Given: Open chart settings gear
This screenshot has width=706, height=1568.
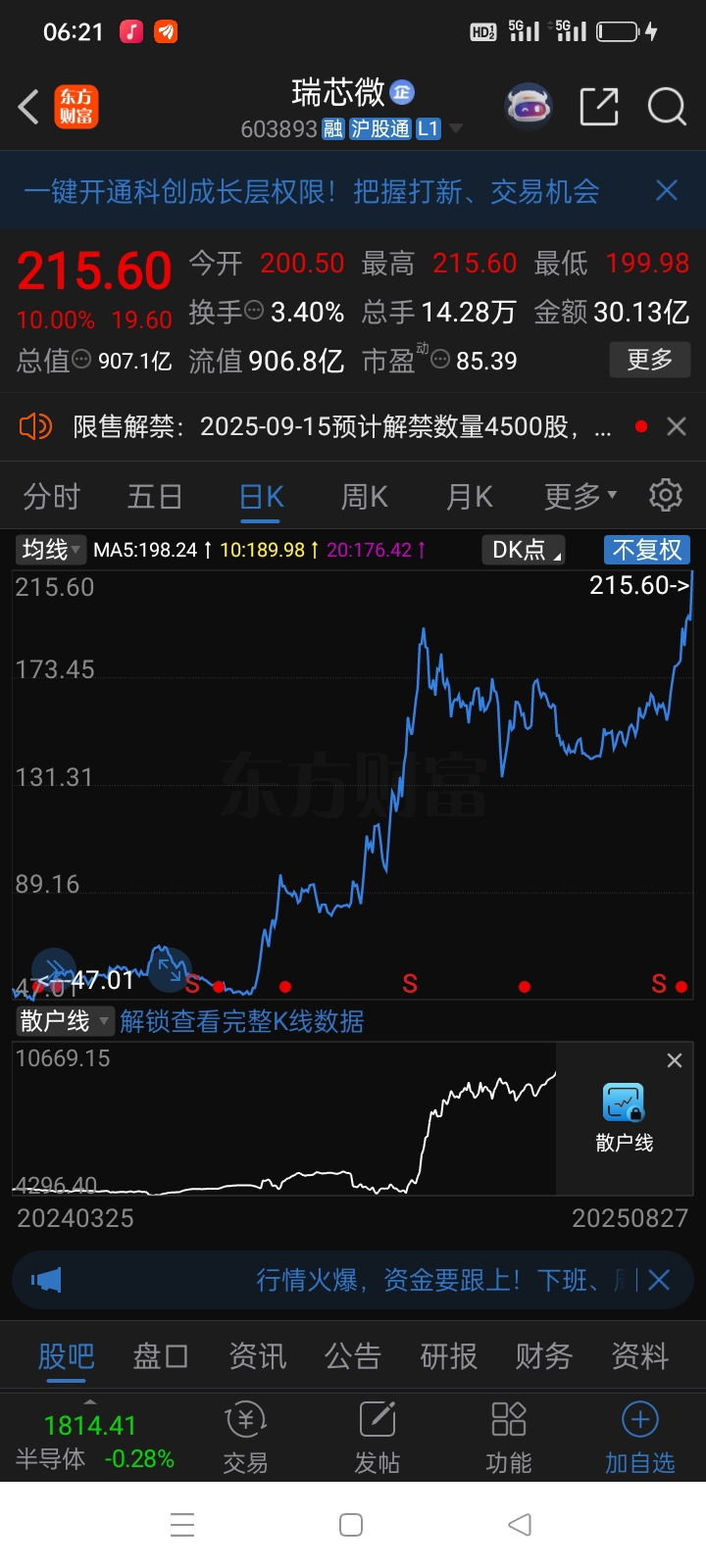Looking at the screenshot, I should (x=666, y=496).
